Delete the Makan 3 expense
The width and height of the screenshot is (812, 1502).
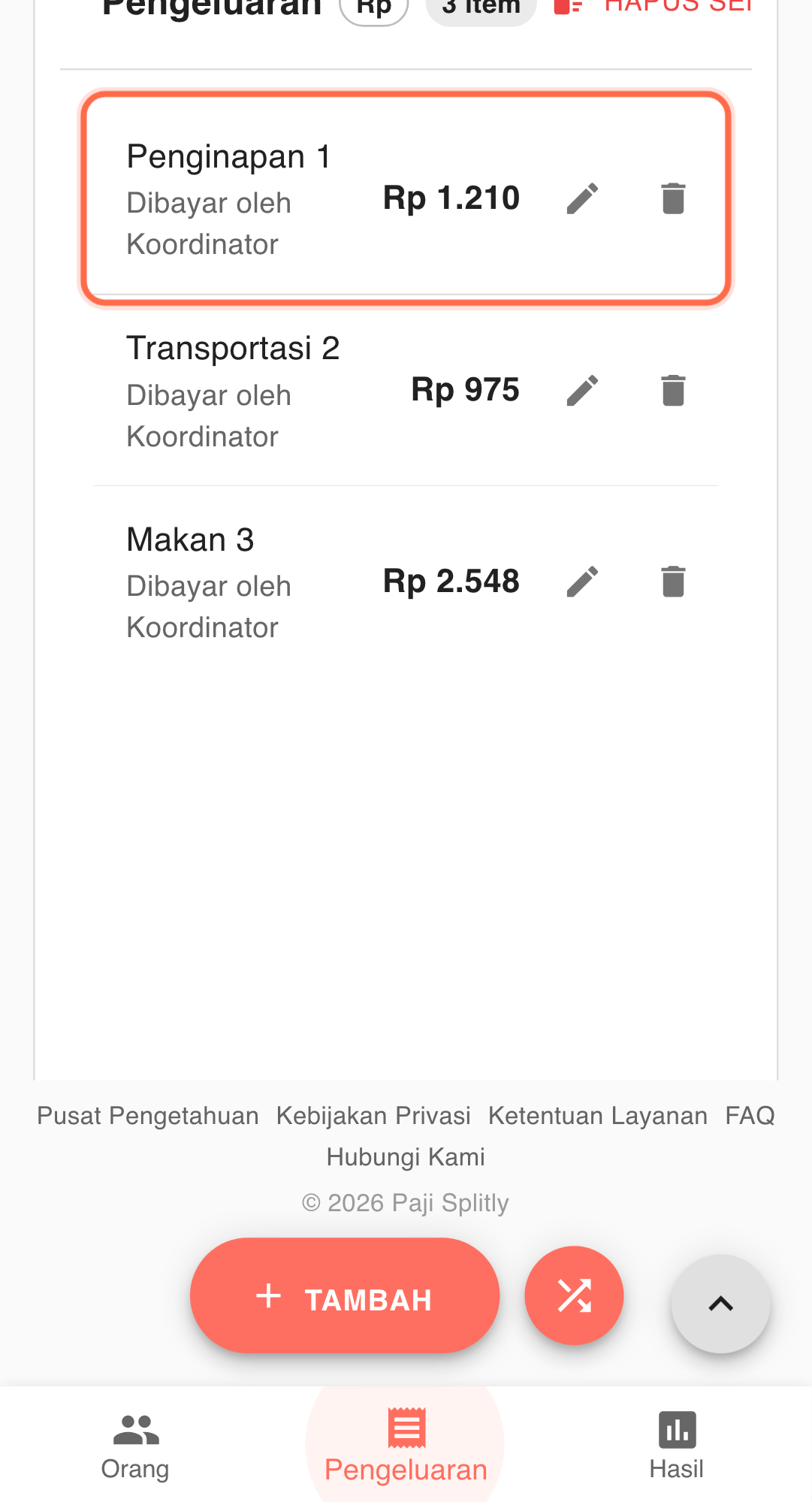tap(672, 579)
